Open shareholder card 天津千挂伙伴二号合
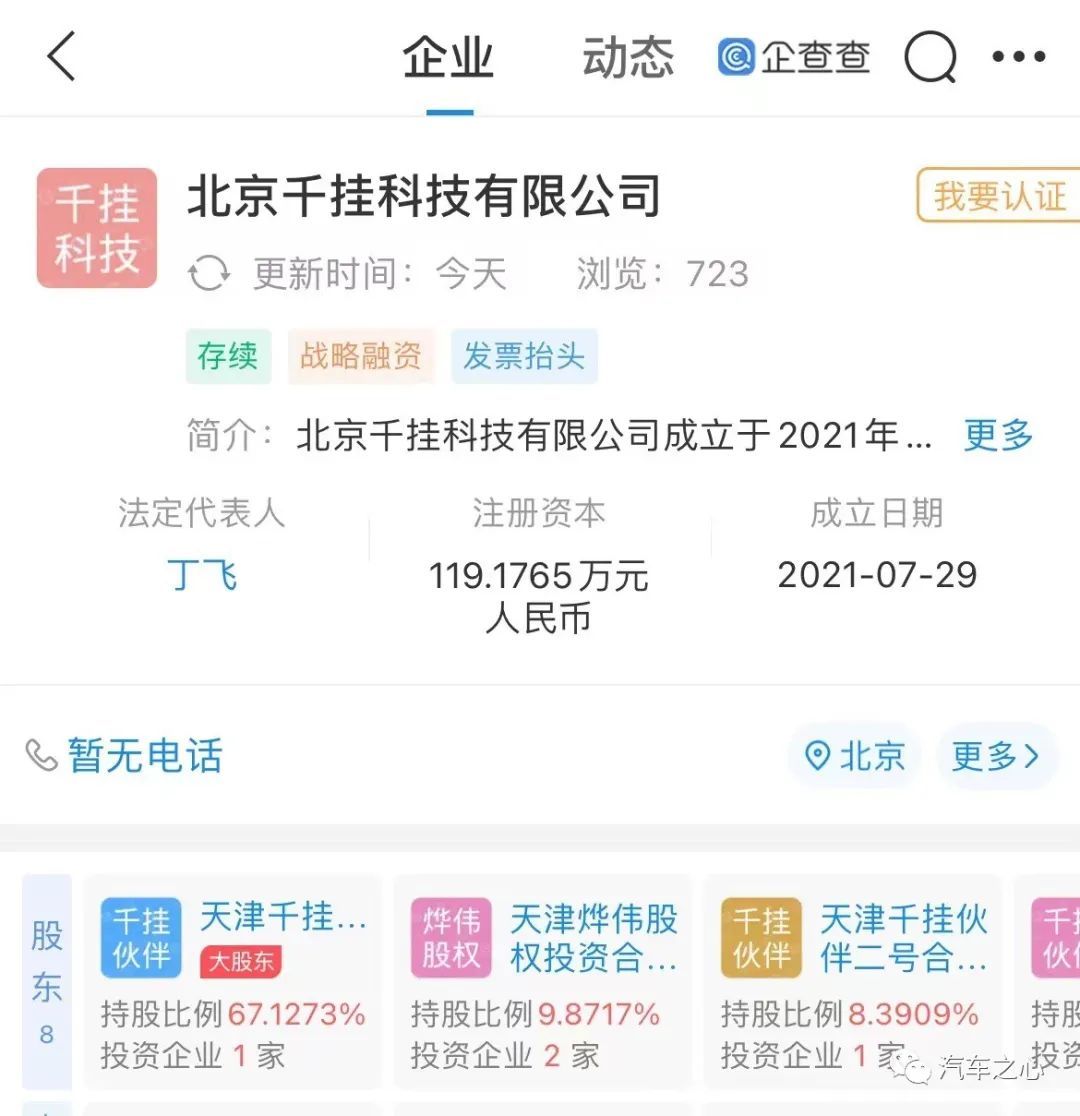Viewport: 1080px width, 1116px height. click(854, 982)
